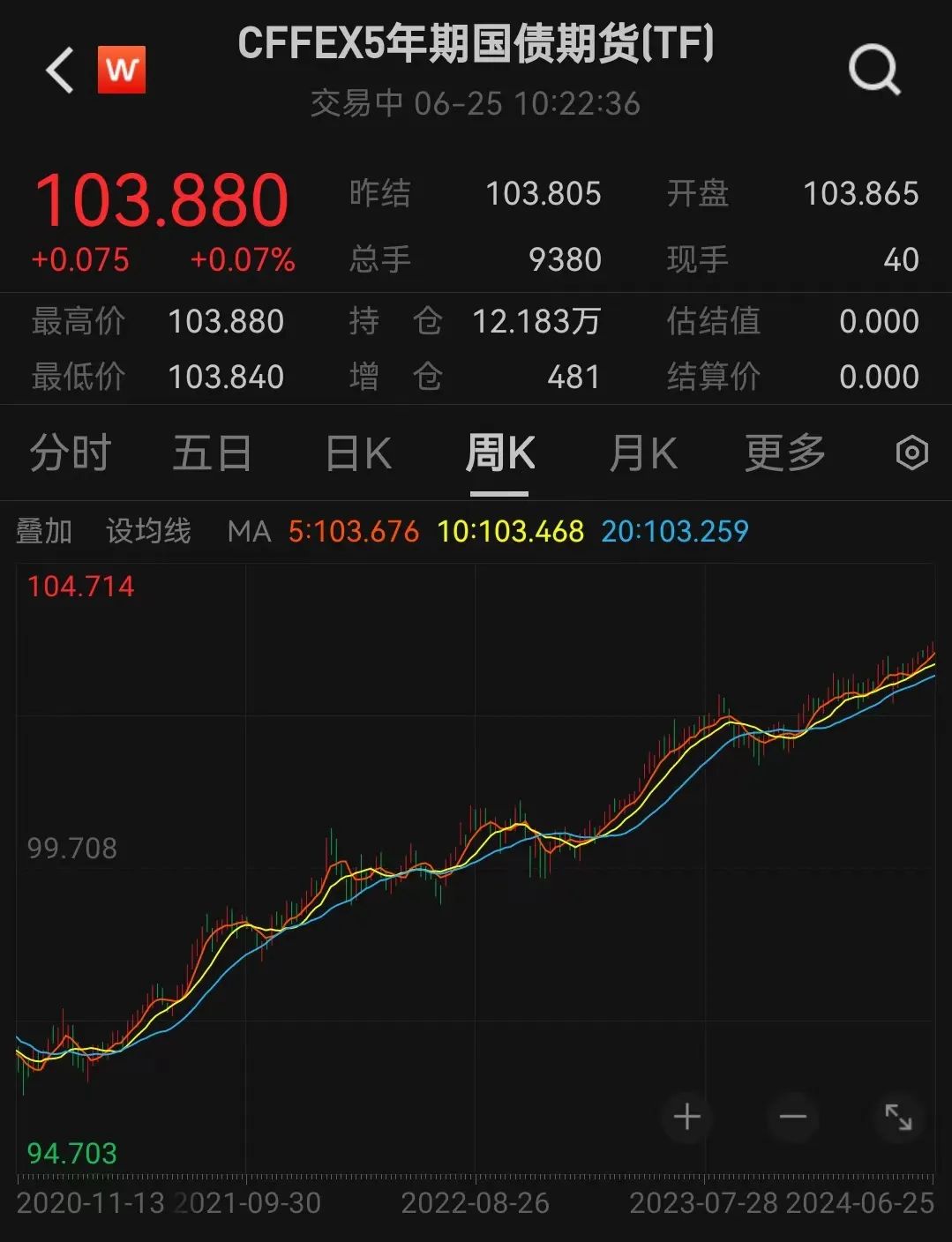Image resolution: width=952 pixels, height=1242 pixels.
Task: Open 设均线 to configure moving averages
Action: (148, 530)
